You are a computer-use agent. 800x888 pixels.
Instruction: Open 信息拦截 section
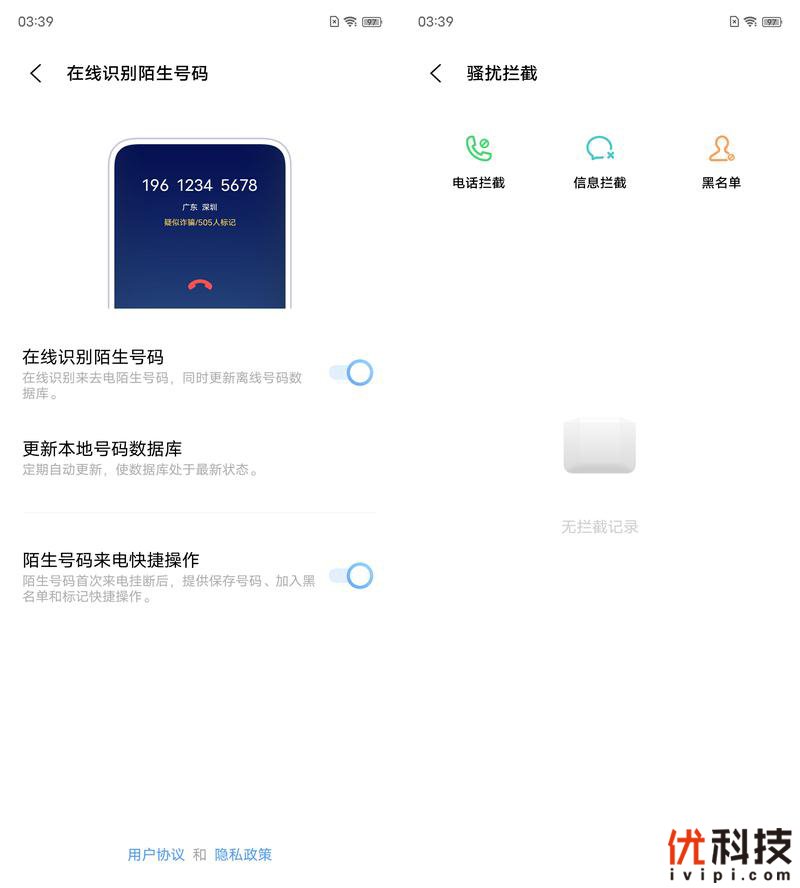click(599, 162)
